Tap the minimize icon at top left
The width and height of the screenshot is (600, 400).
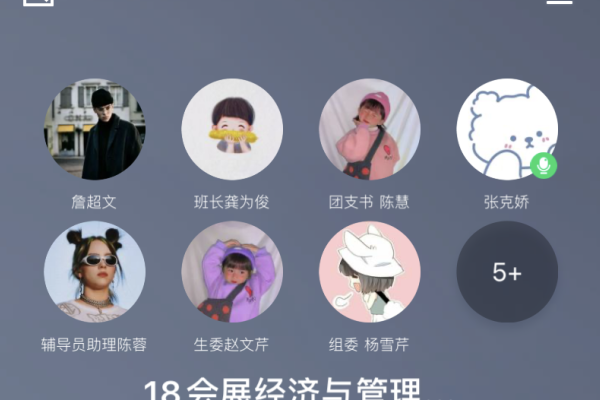coord(38,2)
